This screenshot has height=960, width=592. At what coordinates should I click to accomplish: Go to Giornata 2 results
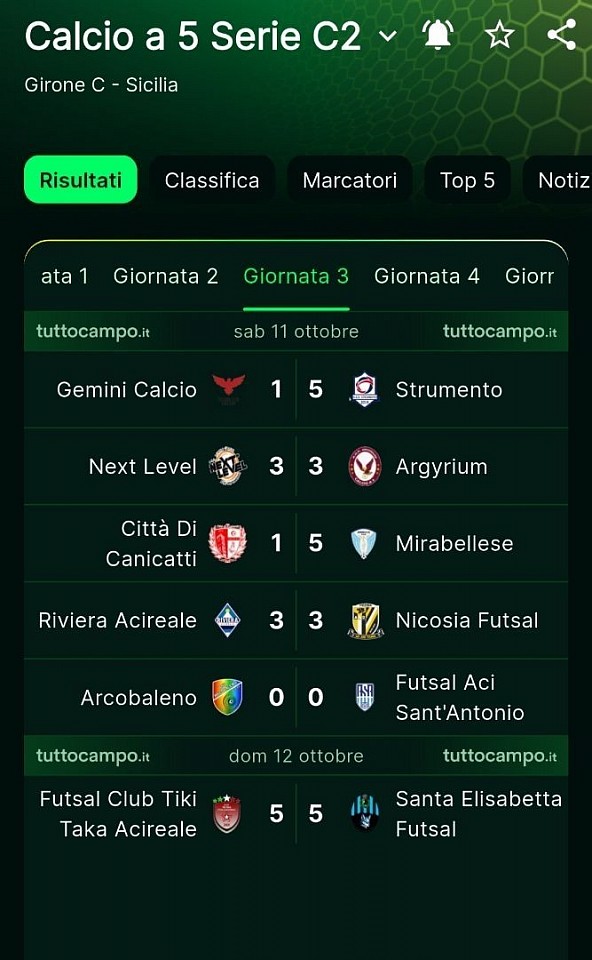point(165,276)
